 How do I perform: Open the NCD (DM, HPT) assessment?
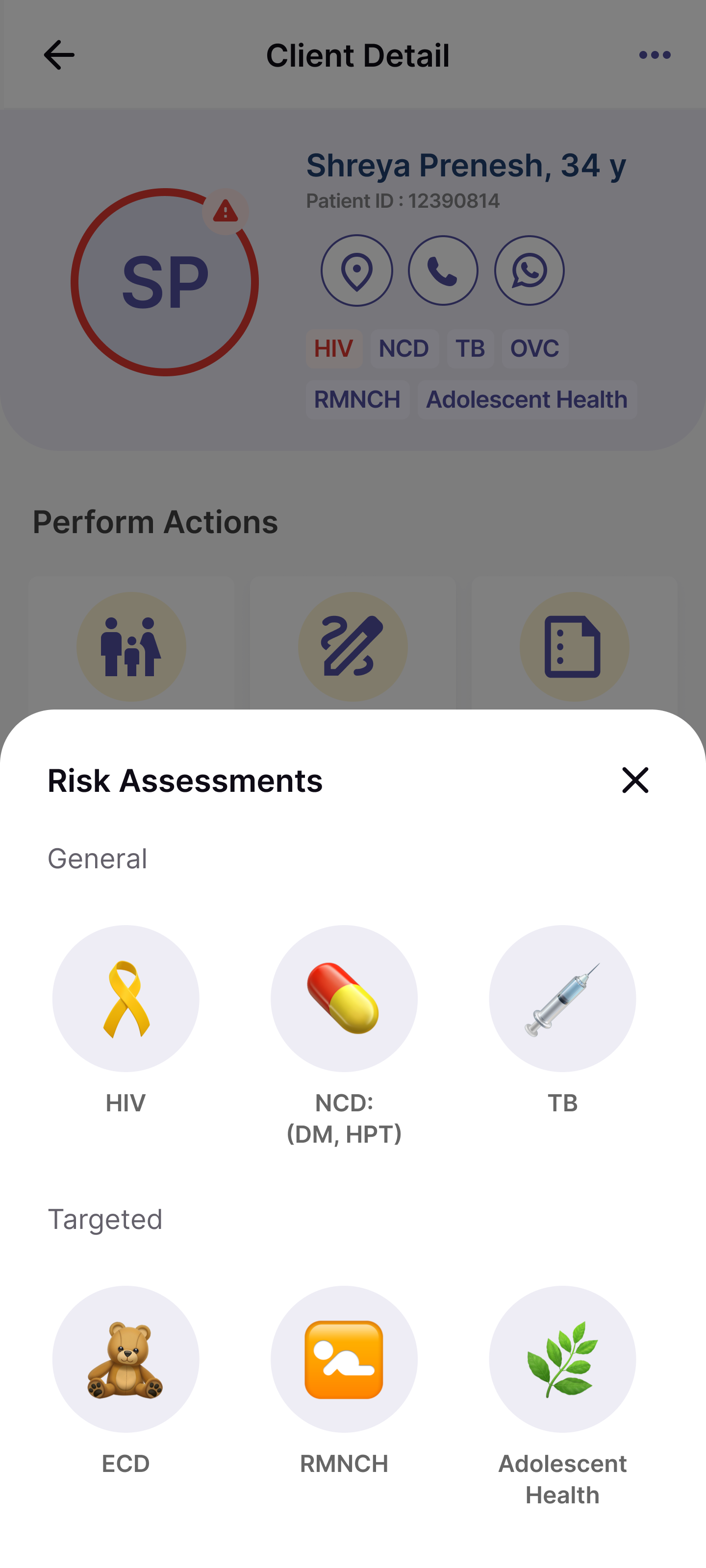[344, 998]
